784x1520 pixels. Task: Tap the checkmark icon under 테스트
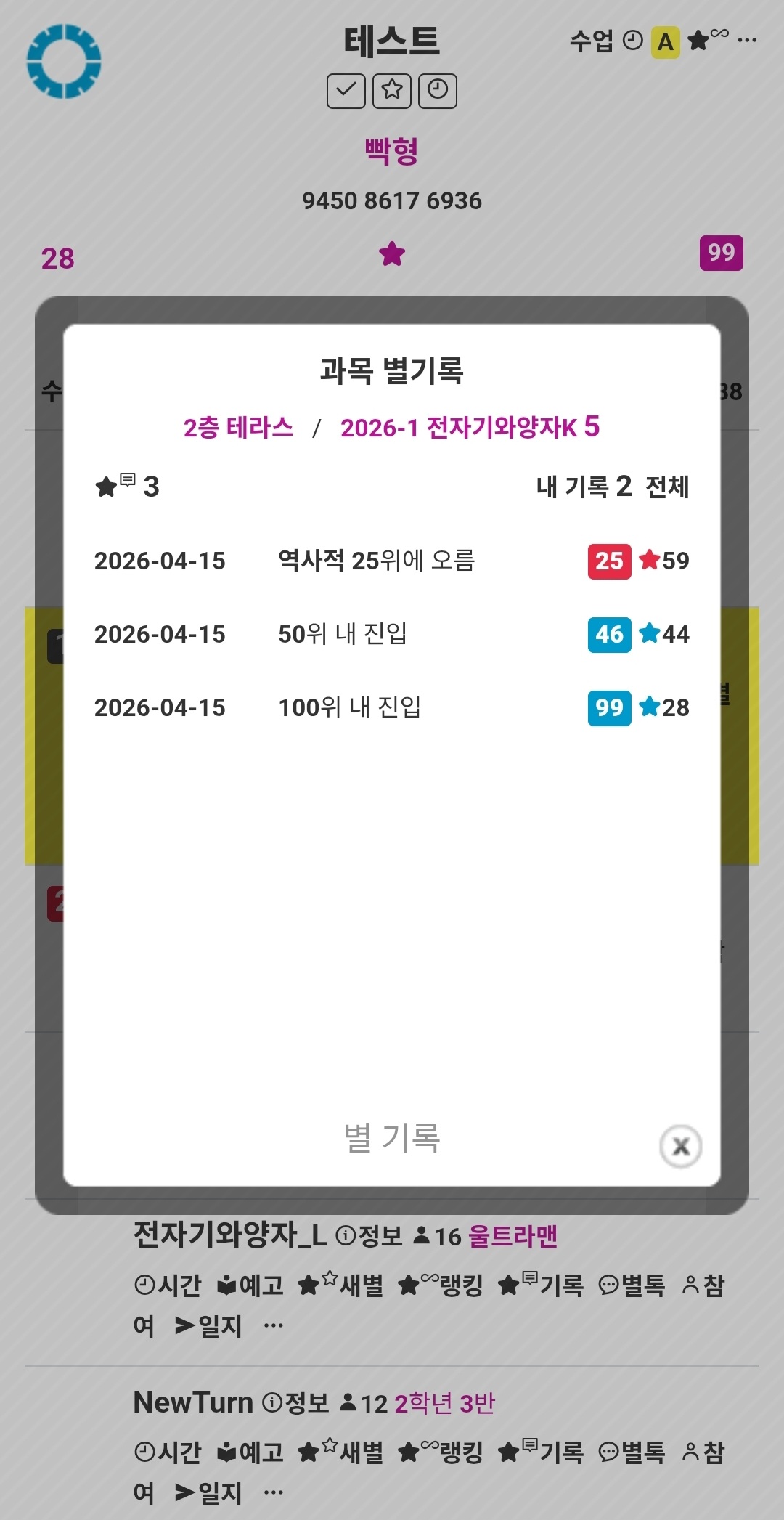[346, 91]
